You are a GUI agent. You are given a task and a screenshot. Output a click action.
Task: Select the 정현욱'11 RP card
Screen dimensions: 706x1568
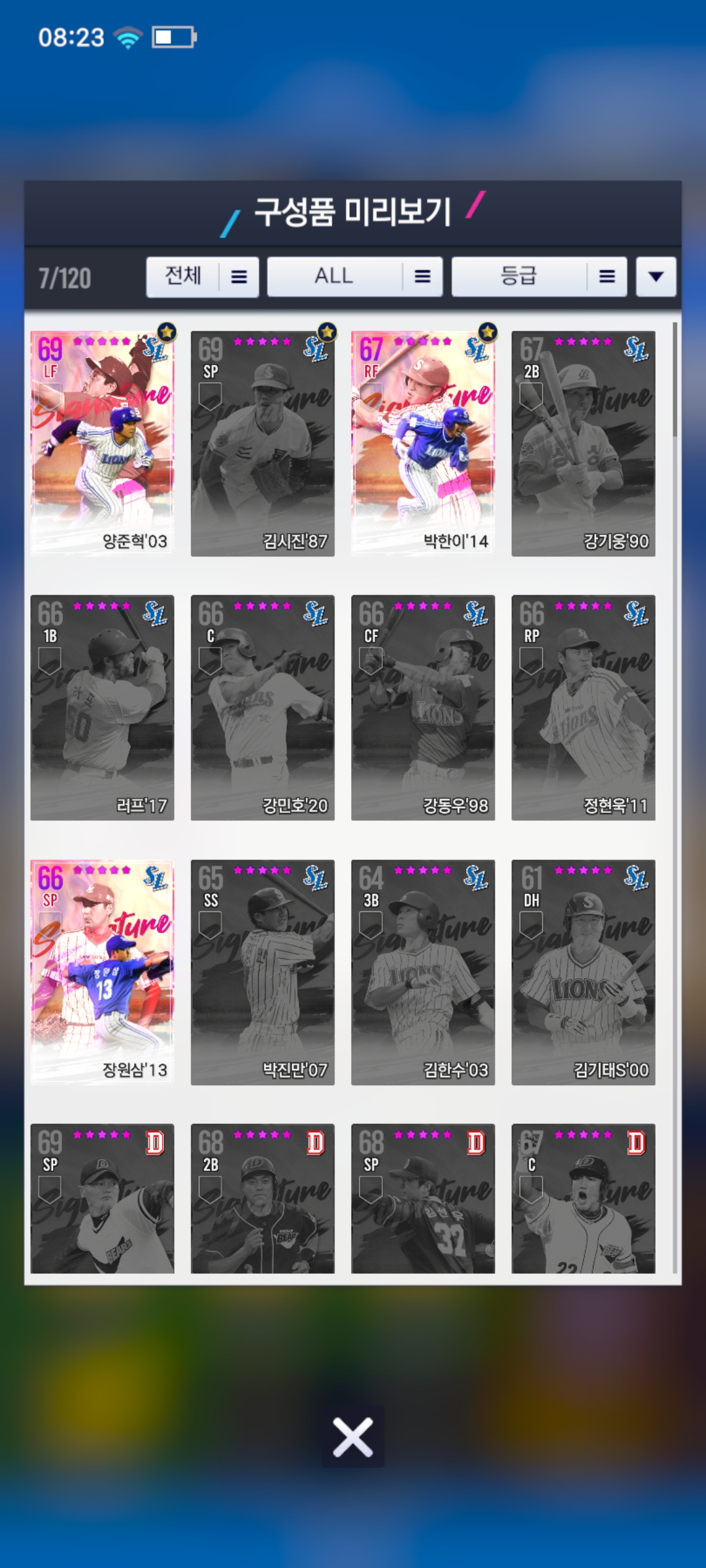tap(583, 708)
